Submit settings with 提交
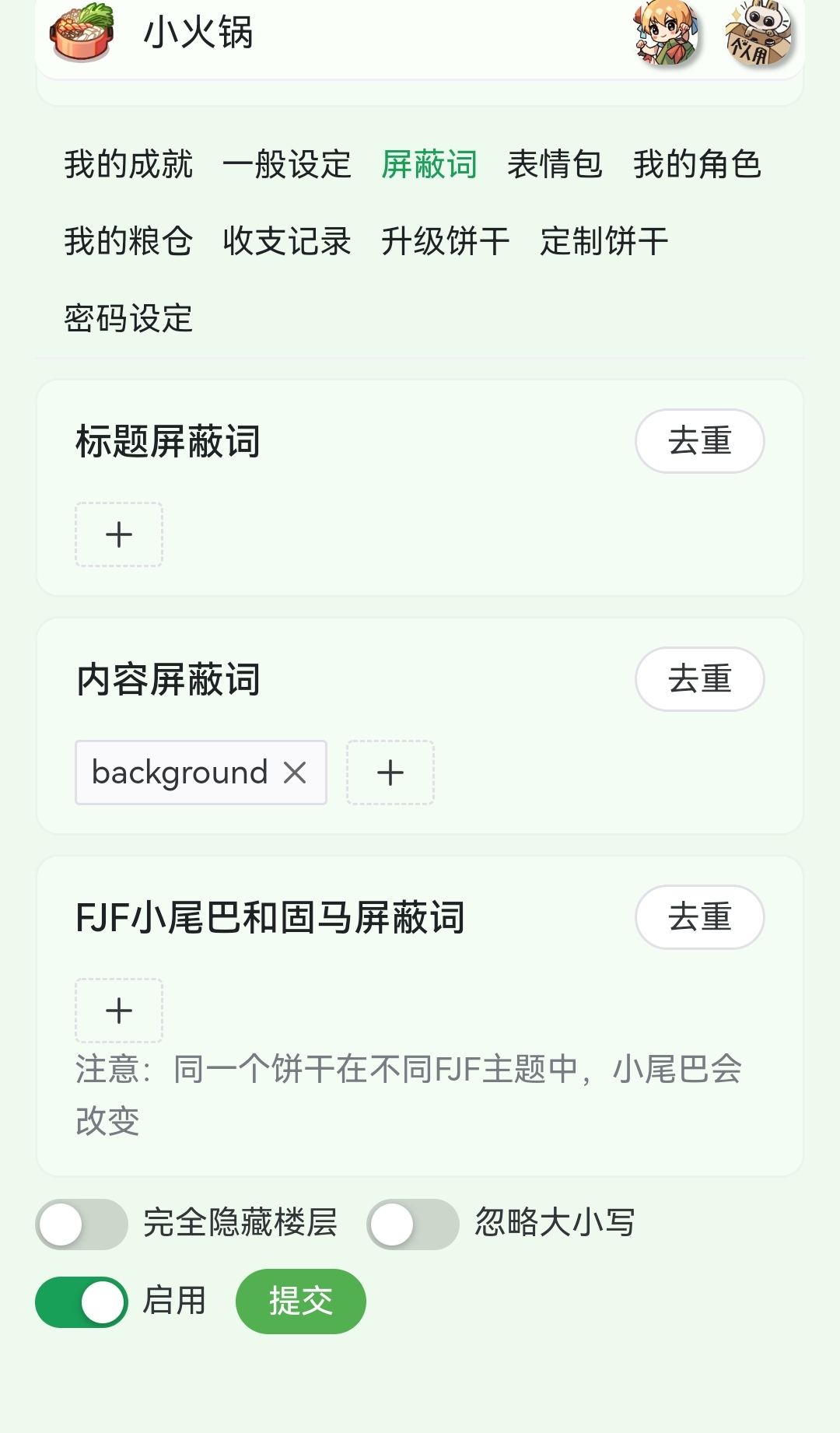The width and height of the screenshot is (840, 1433). coord(300,1302)
